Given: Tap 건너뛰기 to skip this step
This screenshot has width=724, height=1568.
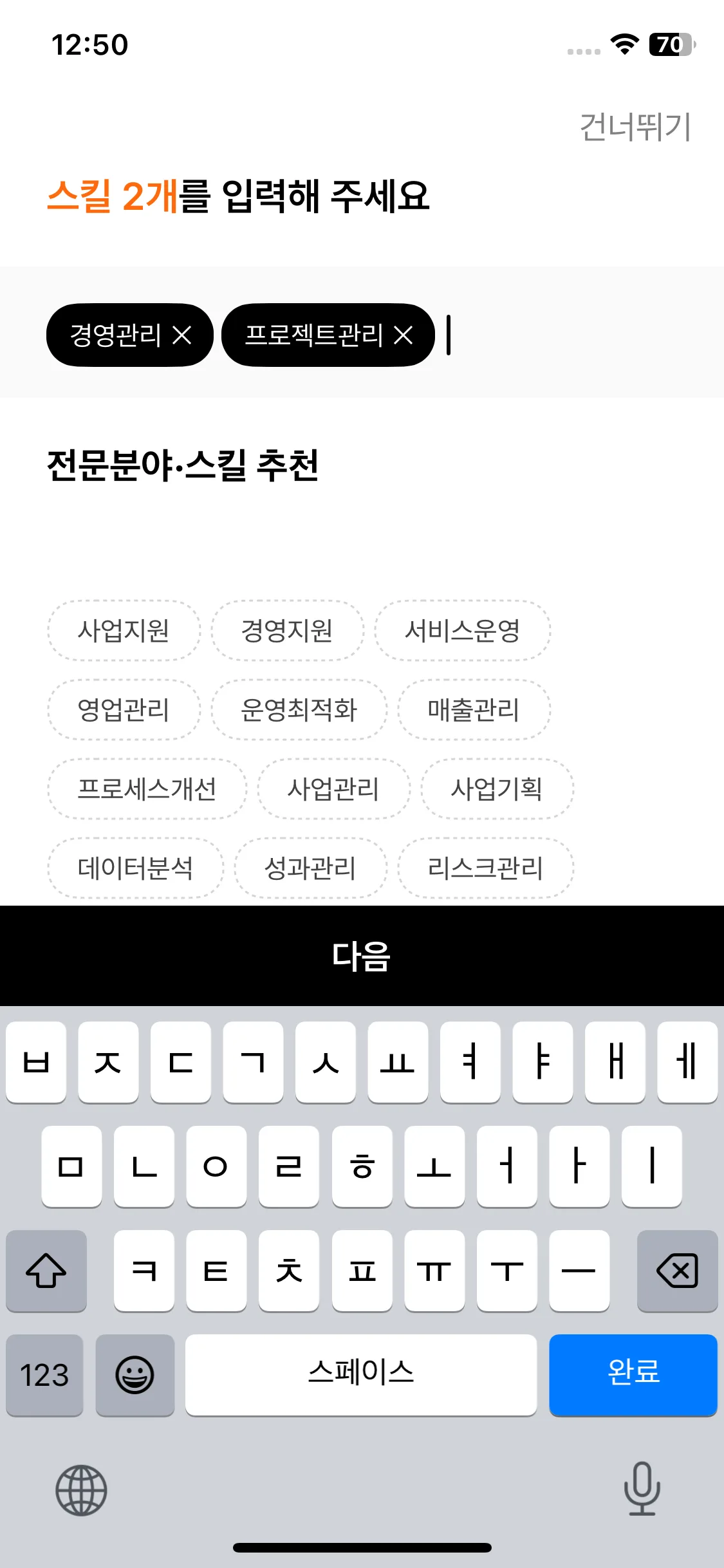Looking at the screenshot, I should click(x=635, y=127).
